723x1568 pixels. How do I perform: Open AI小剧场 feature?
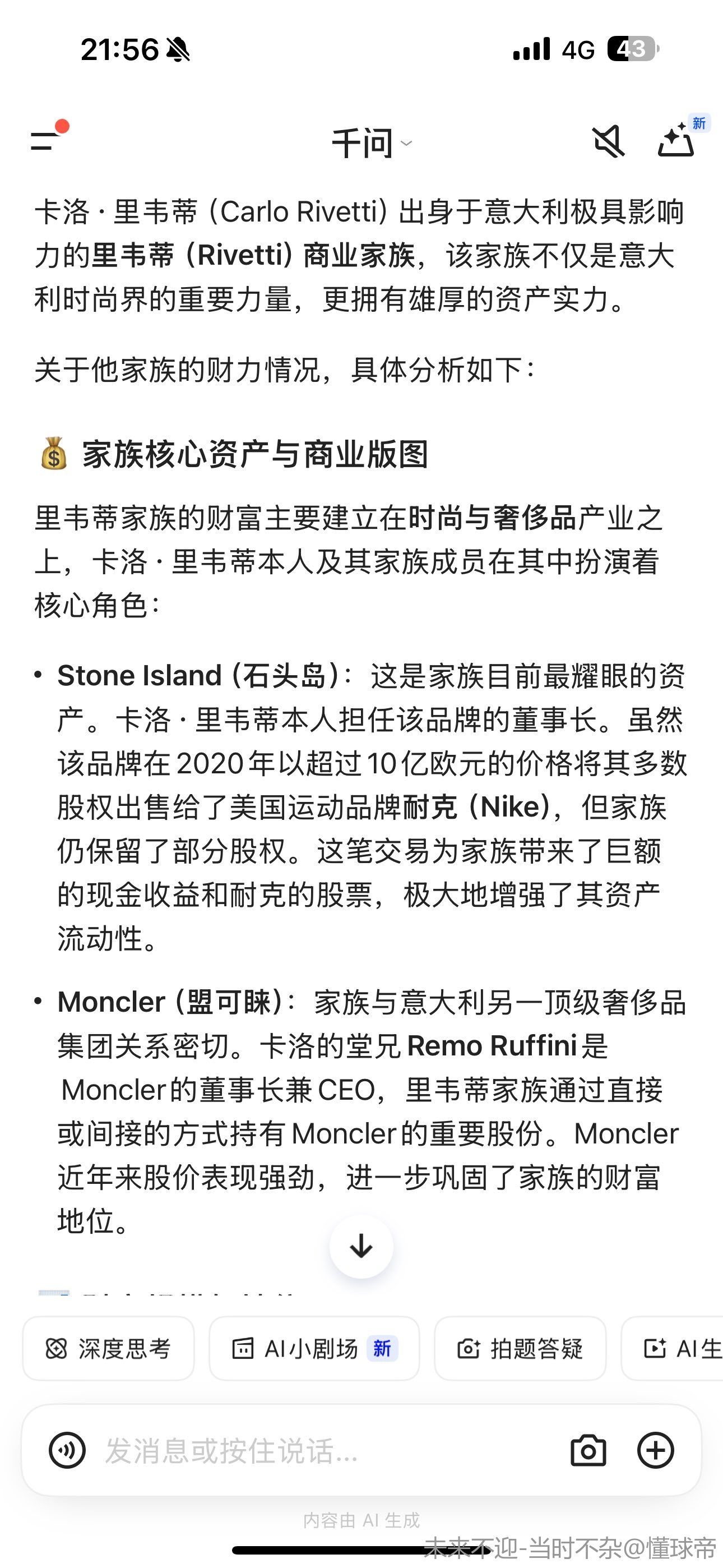pyautogui.click(x=314, y=1348)
